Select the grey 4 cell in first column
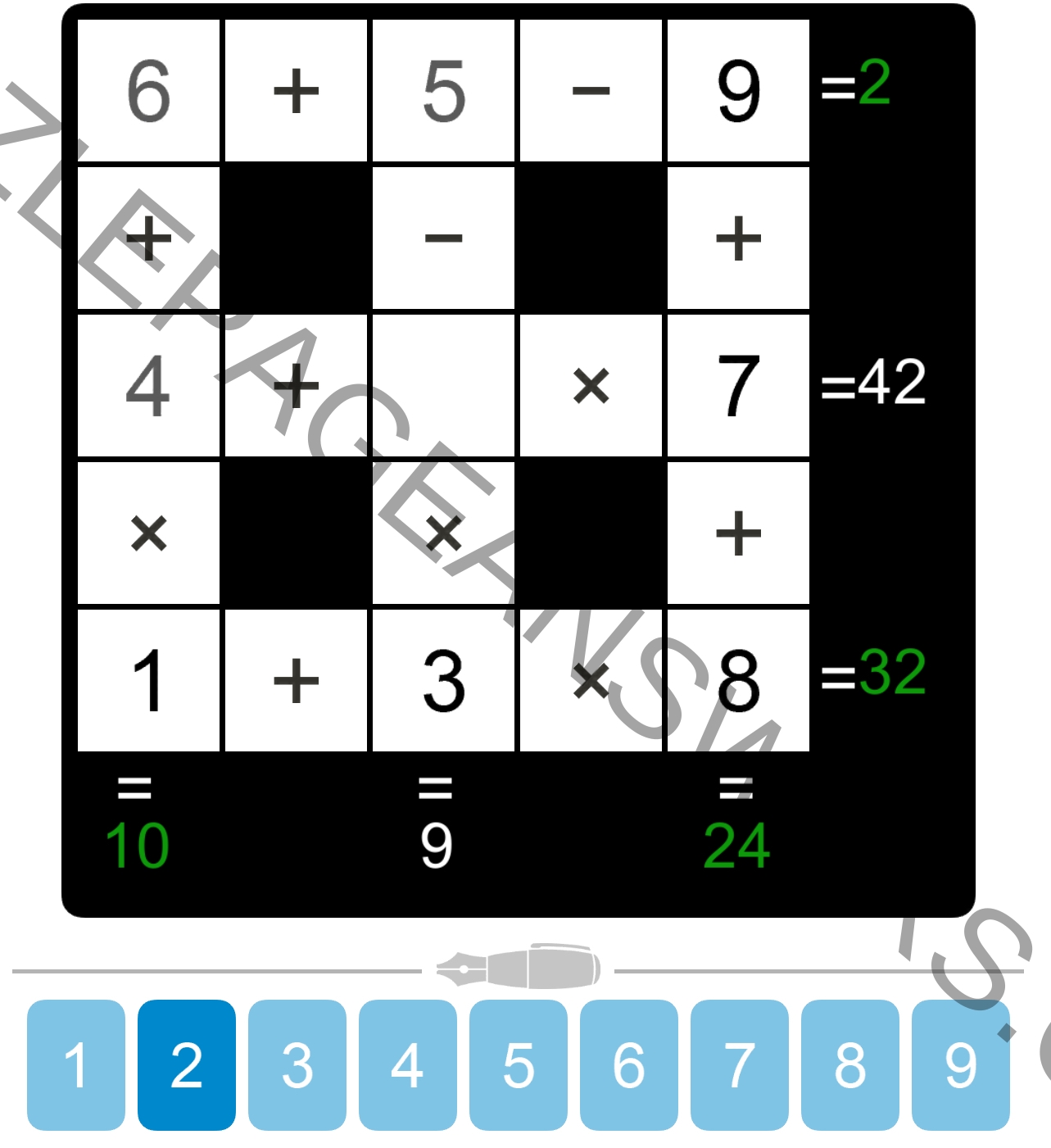This screenshot has width=1051, height=1148. (148, 385)
